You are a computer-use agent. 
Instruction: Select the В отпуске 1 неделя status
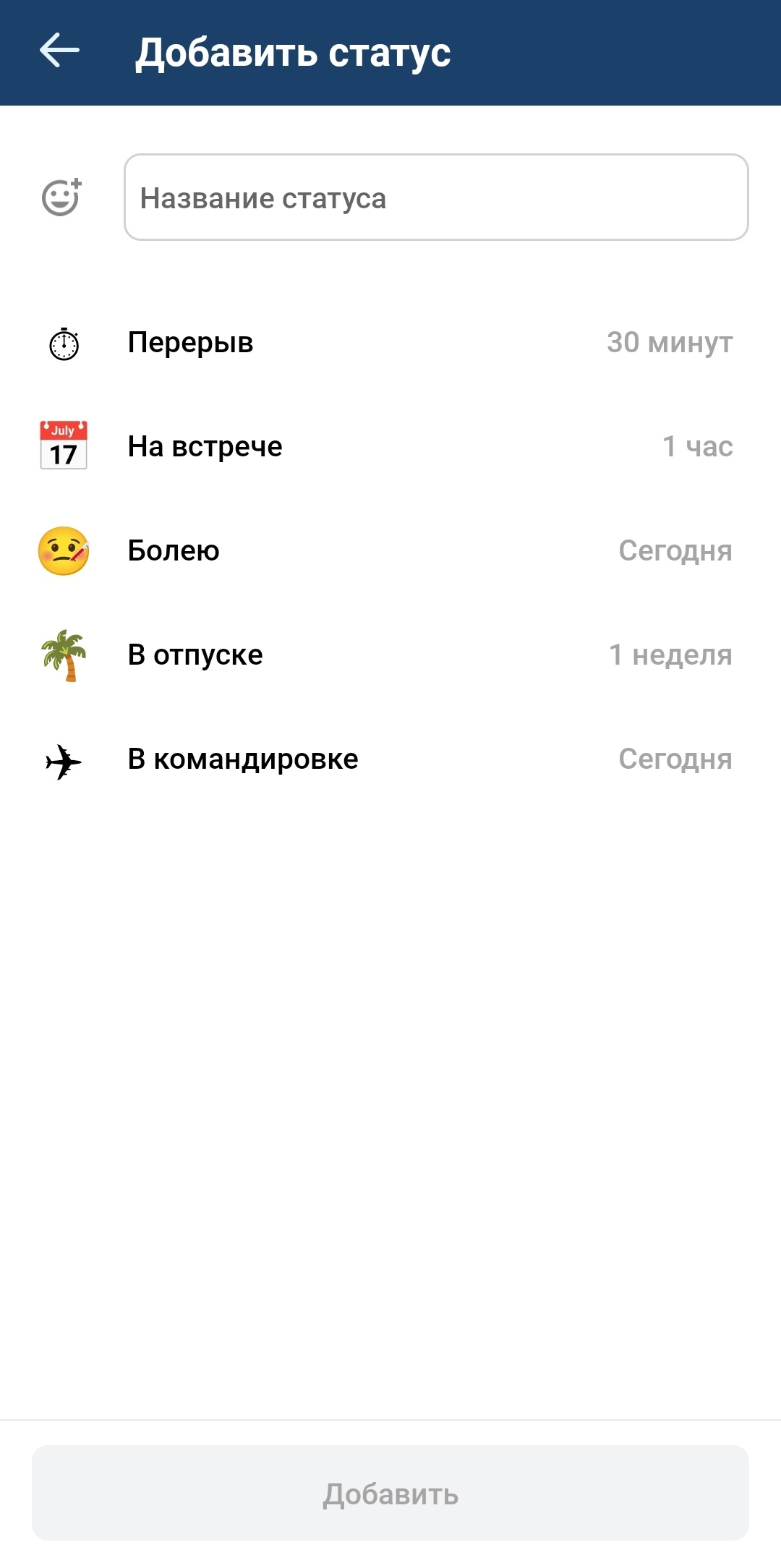(x=390, y=655)
